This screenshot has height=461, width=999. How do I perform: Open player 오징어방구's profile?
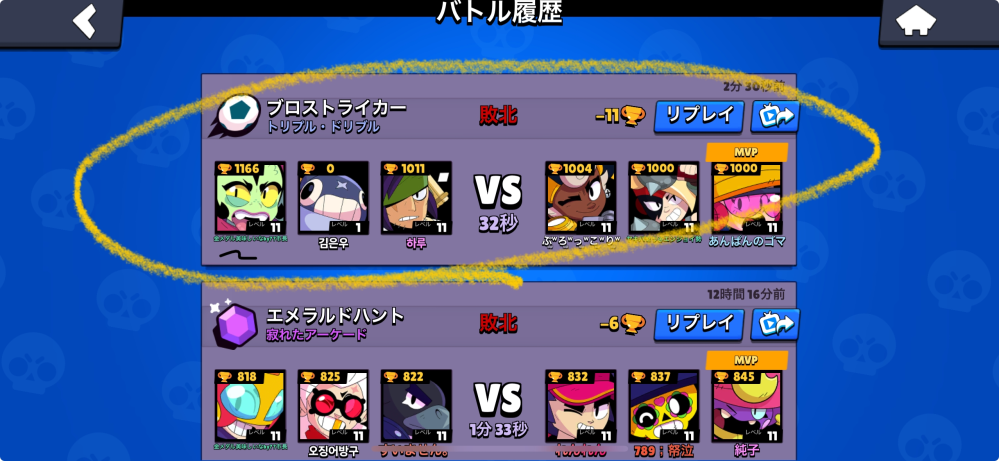(x=333, y=407)
